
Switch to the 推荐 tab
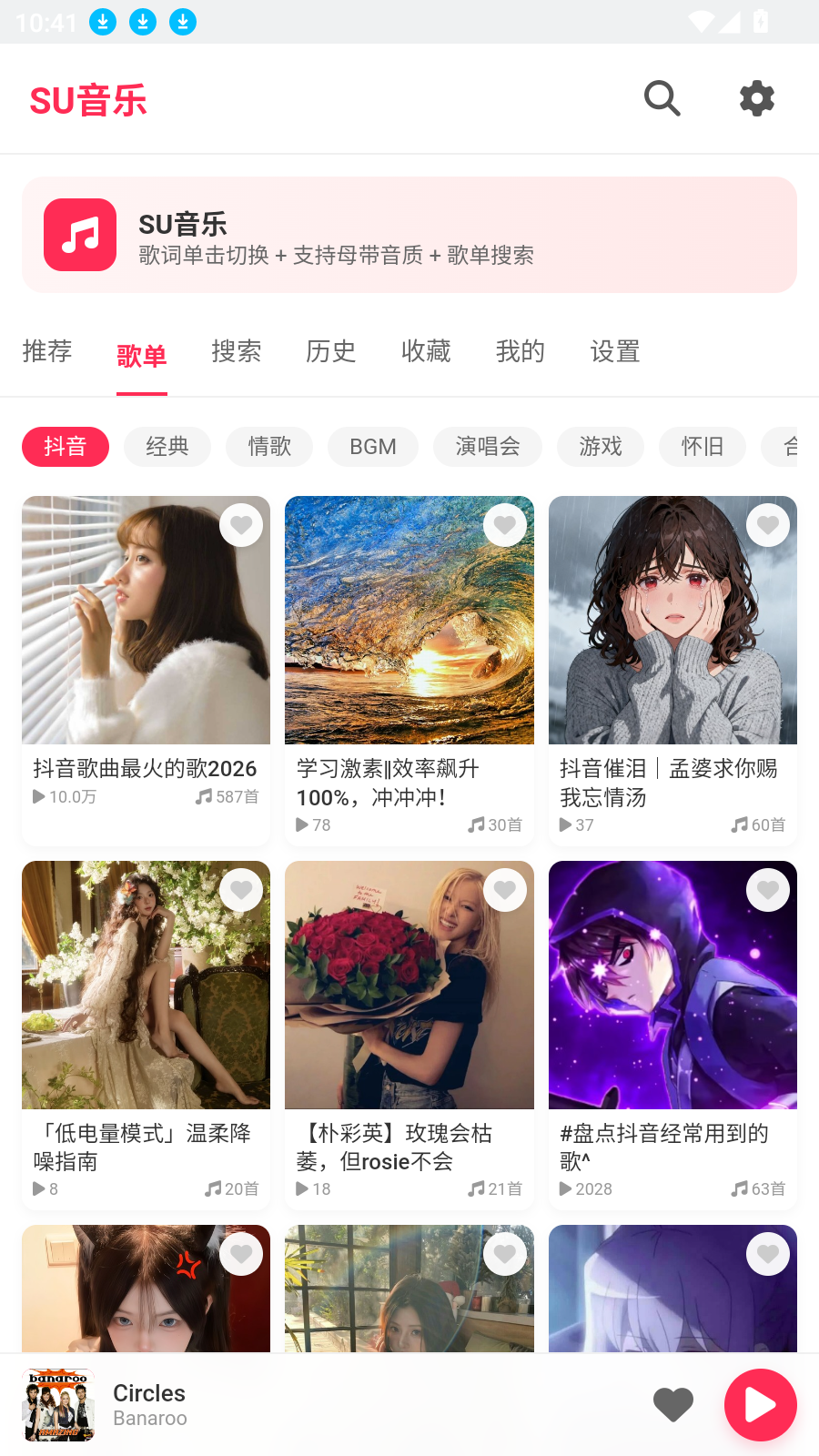46,352
